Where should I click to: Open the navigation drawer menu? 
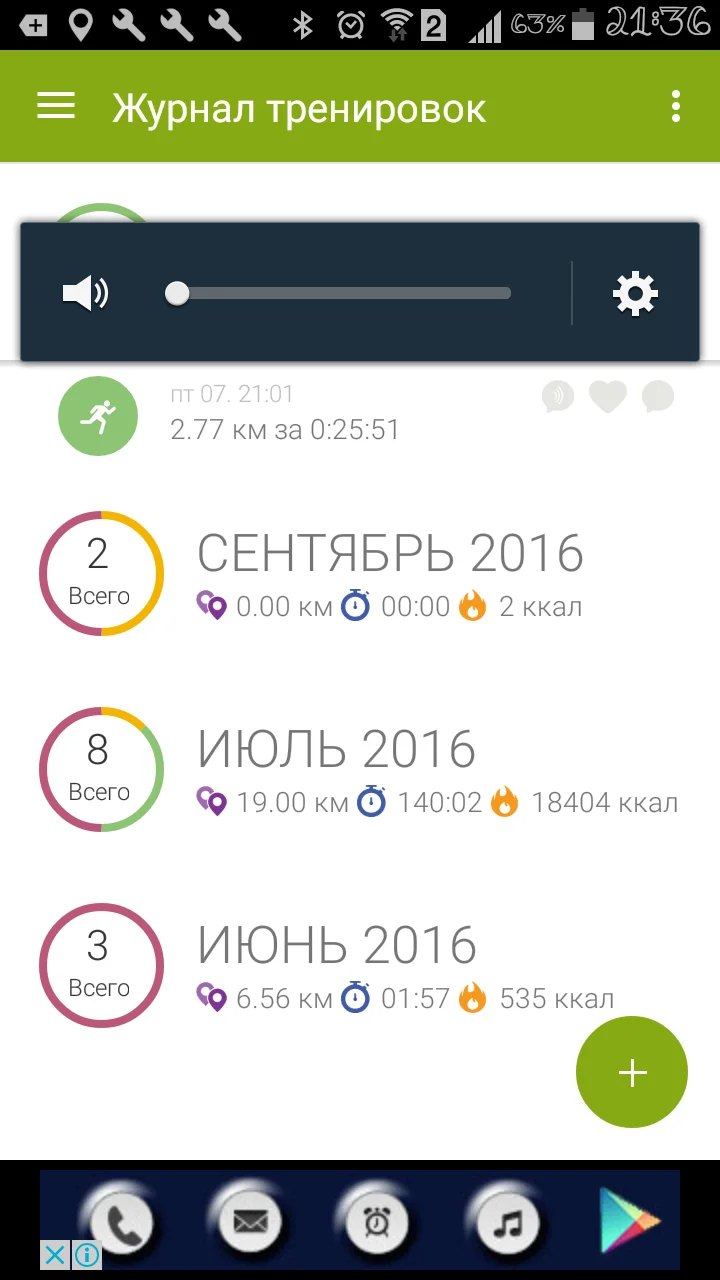click(56, 106)
